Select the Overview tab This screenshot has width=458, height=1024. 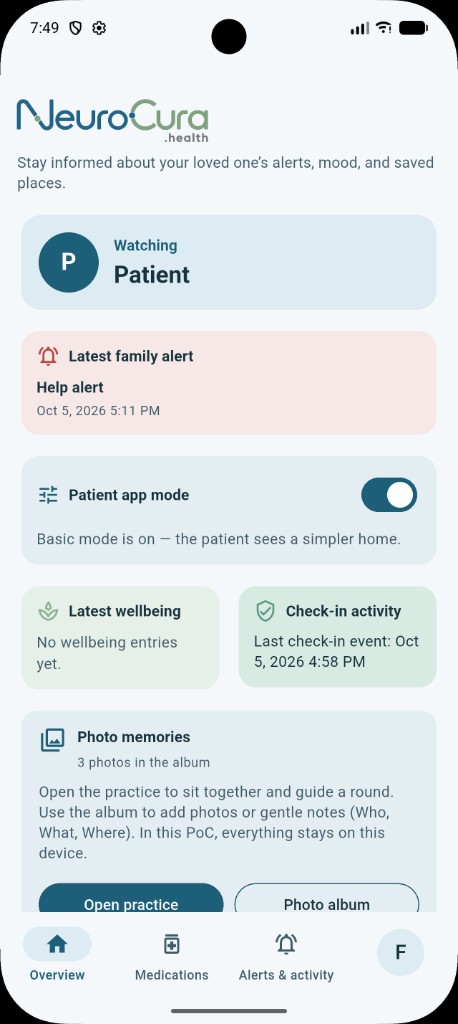tap(57, 957)
